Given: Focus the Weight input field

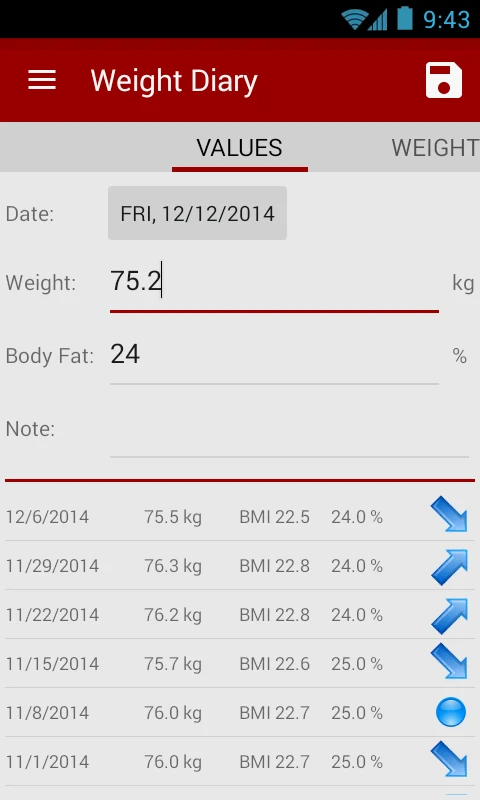Looking at the screenshot, I should pyautogui.click(x=274, y=282).
